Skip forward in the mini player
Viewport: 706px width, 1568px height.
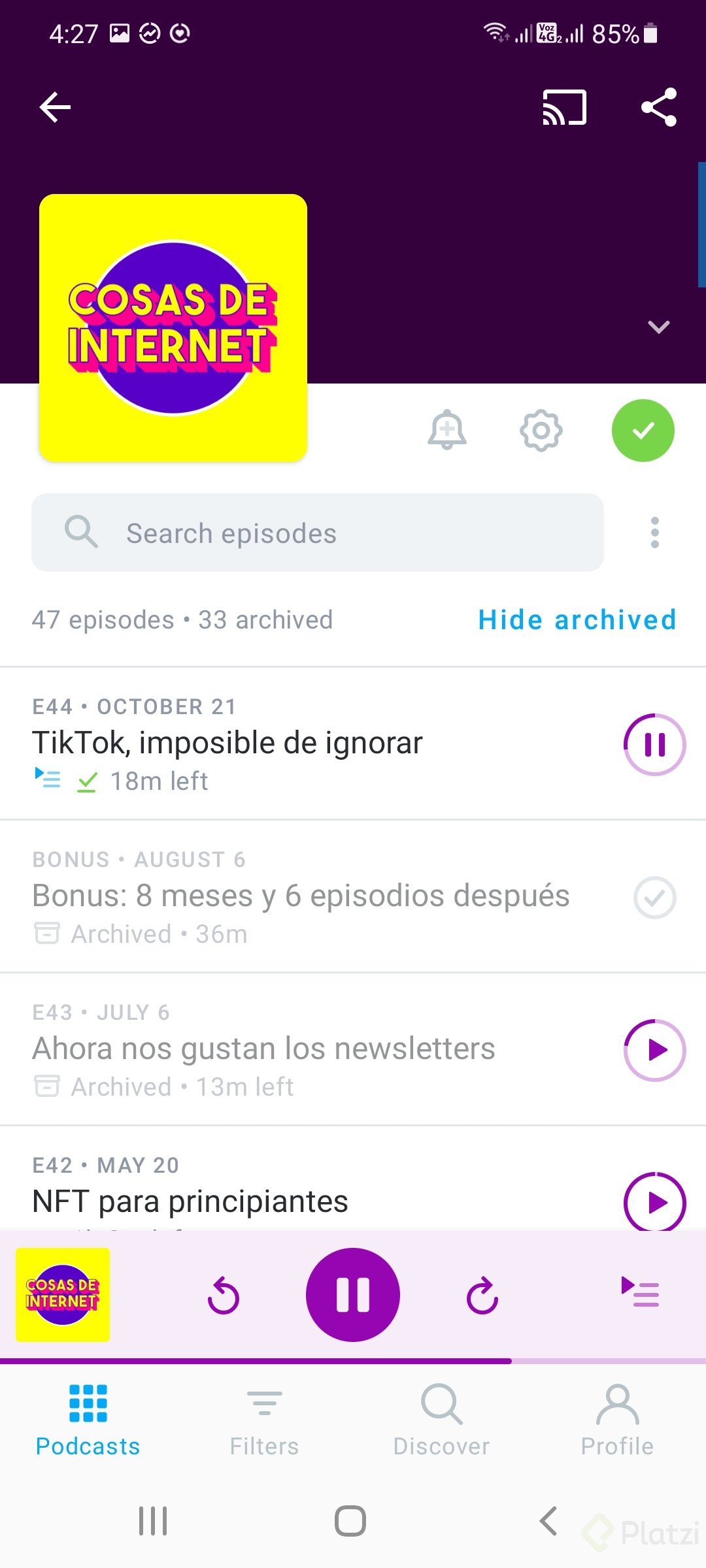point(482,1295)
